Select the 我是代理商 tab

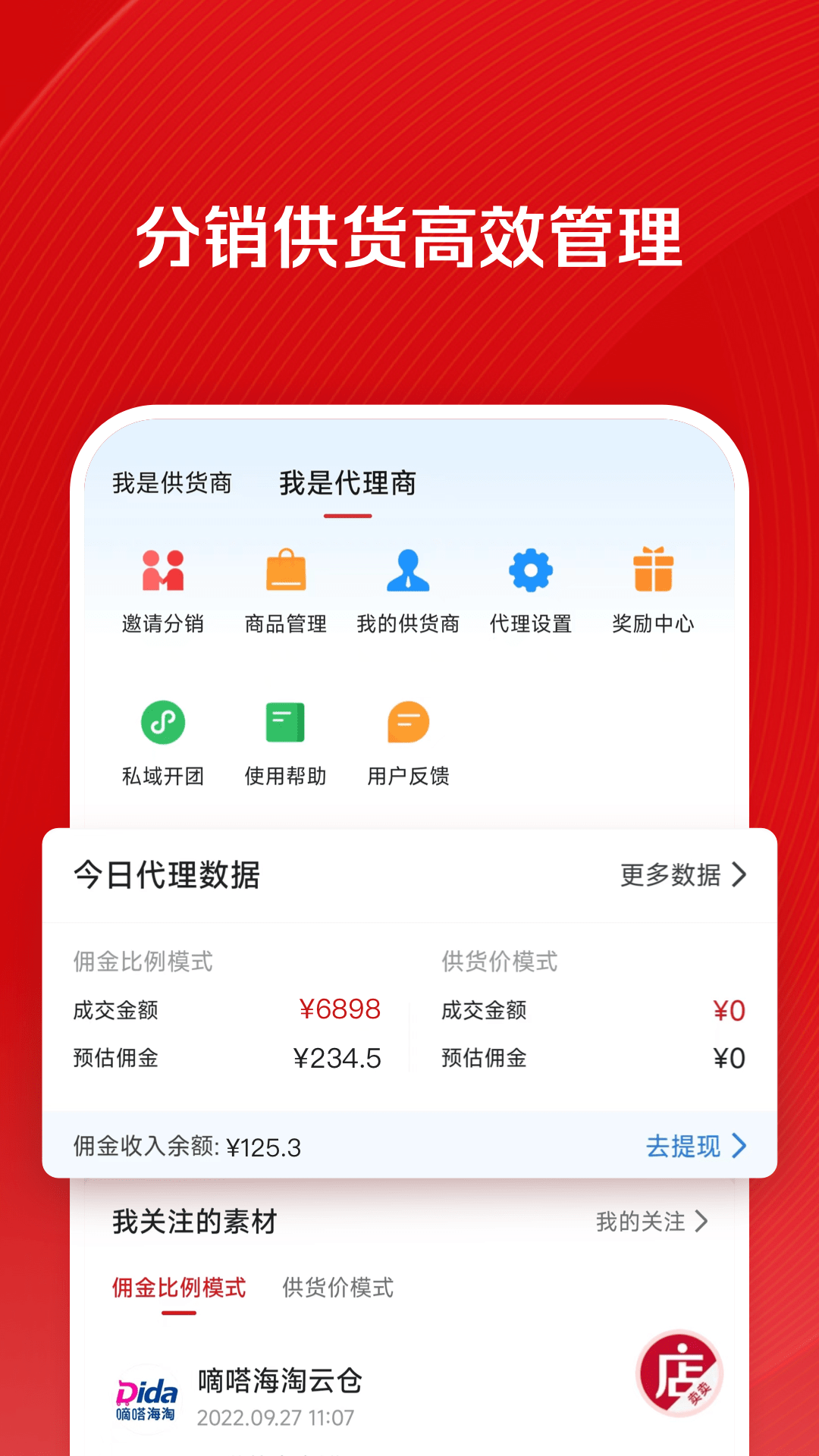(347, 483)
